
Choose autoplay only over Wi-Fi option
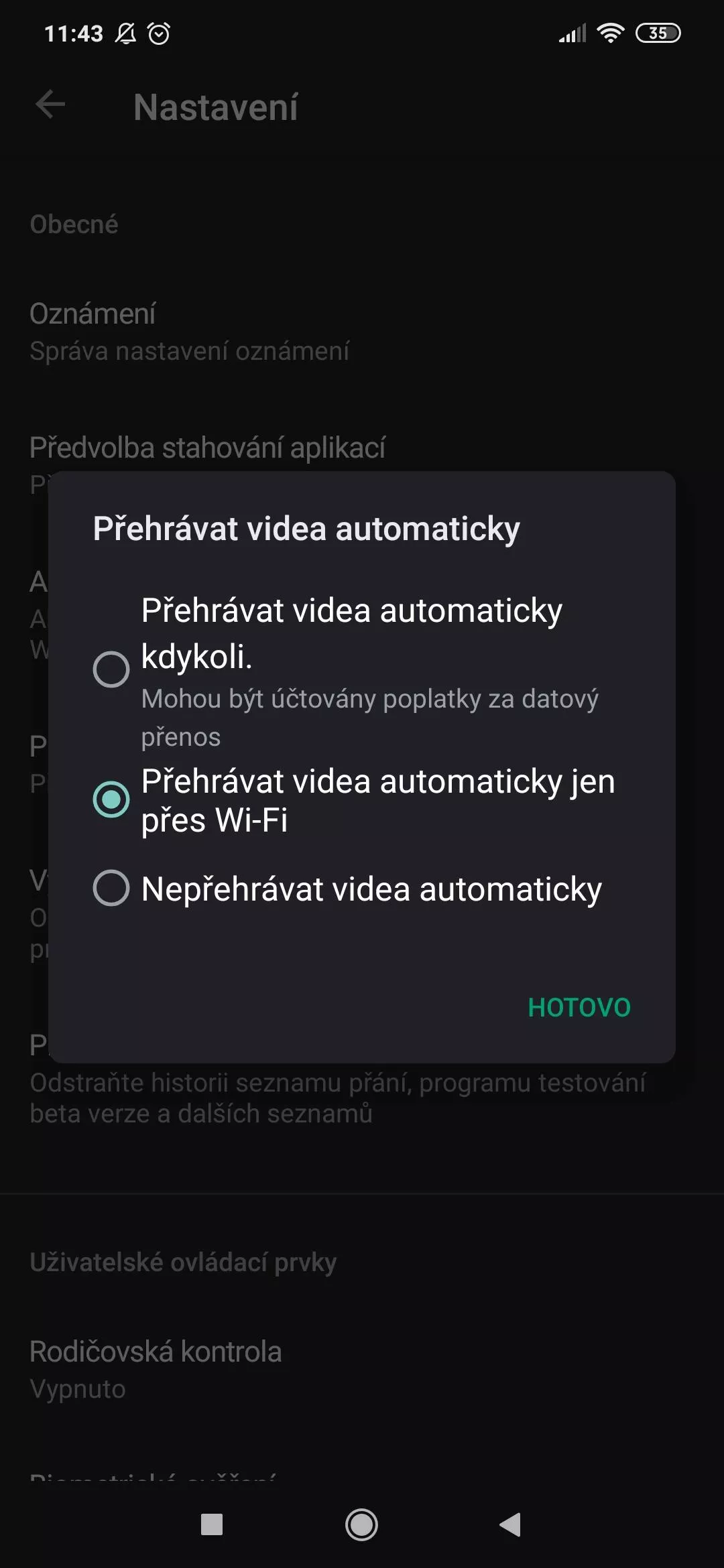pos(111,799)
